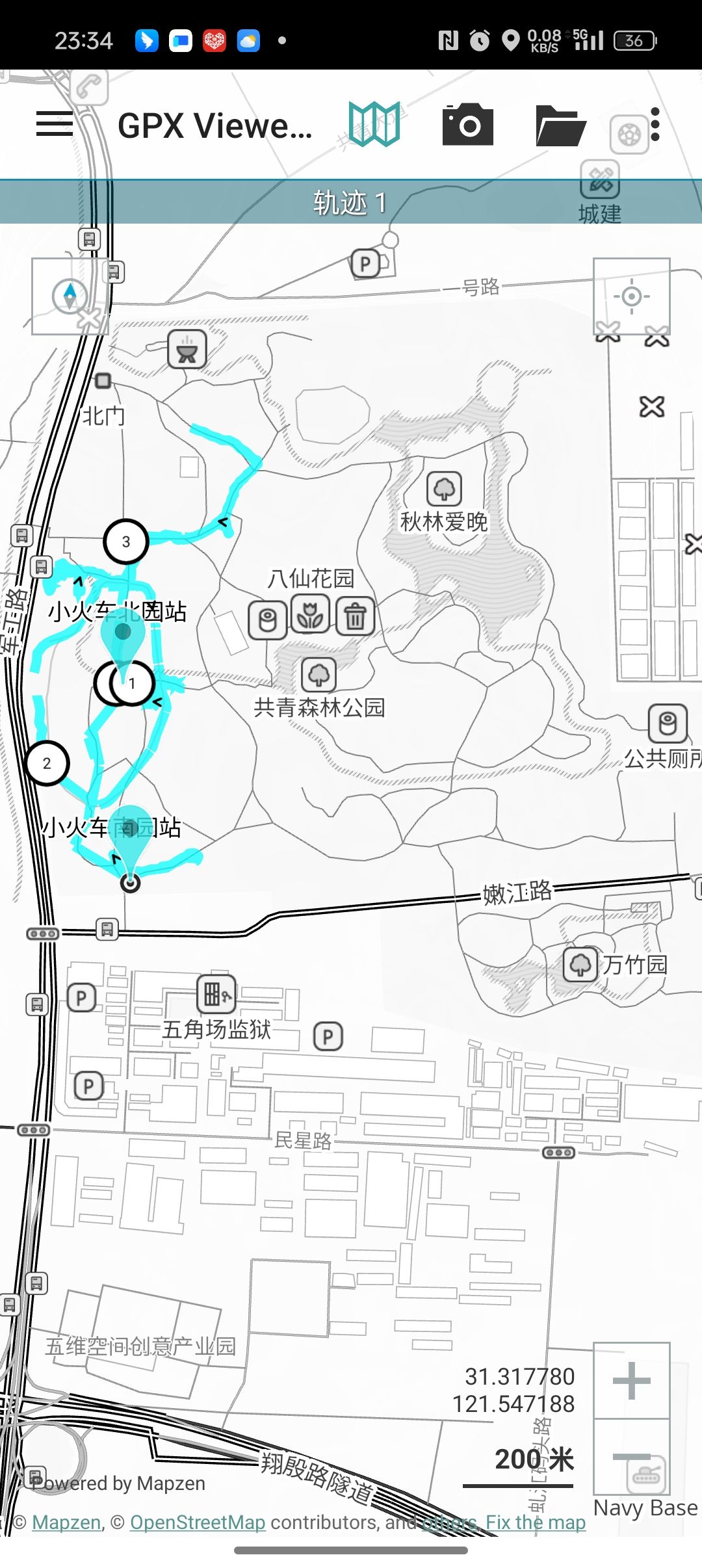Follow the Fix the map link
Screen dimensions: 702x1568
536,1522
